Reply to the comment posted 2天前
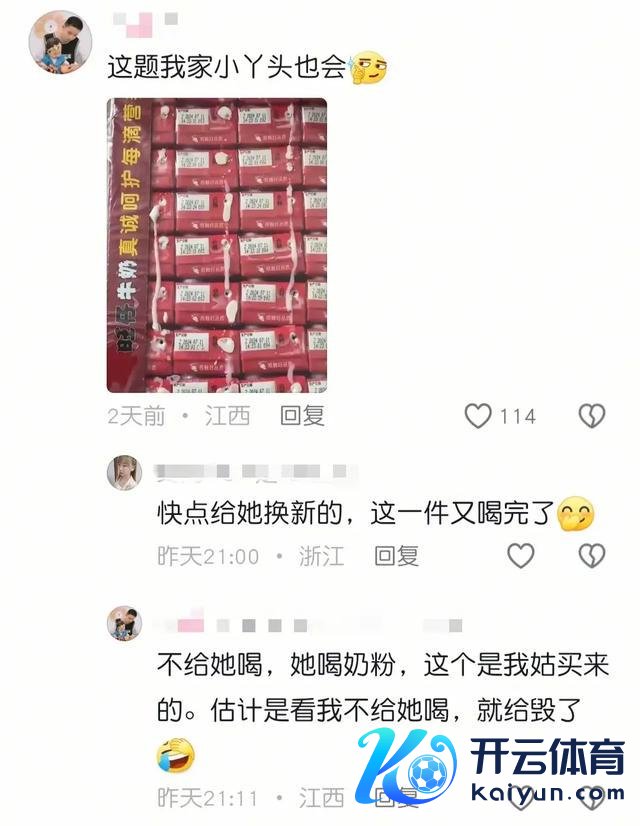 pyautogui.click(x=302, y=416)
